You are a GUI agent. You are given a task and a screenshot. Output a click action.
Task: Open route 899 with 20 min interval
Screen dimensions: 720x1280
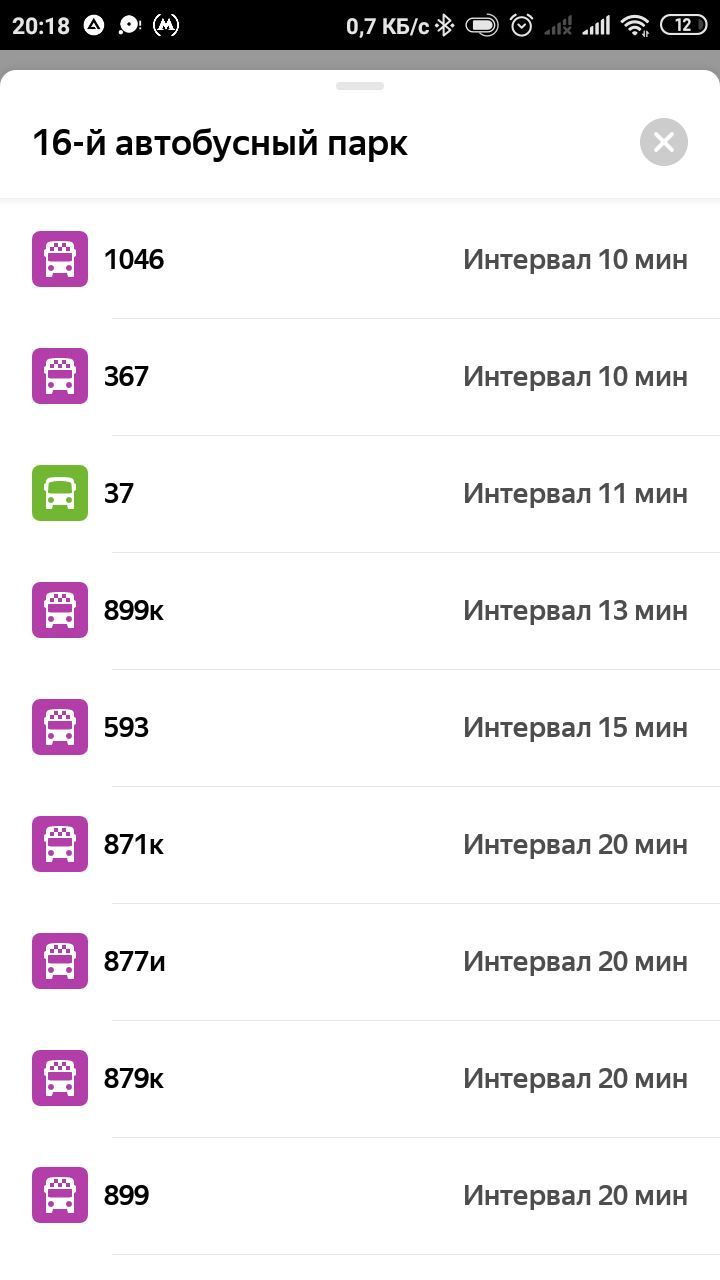[x=360, y=1196]
